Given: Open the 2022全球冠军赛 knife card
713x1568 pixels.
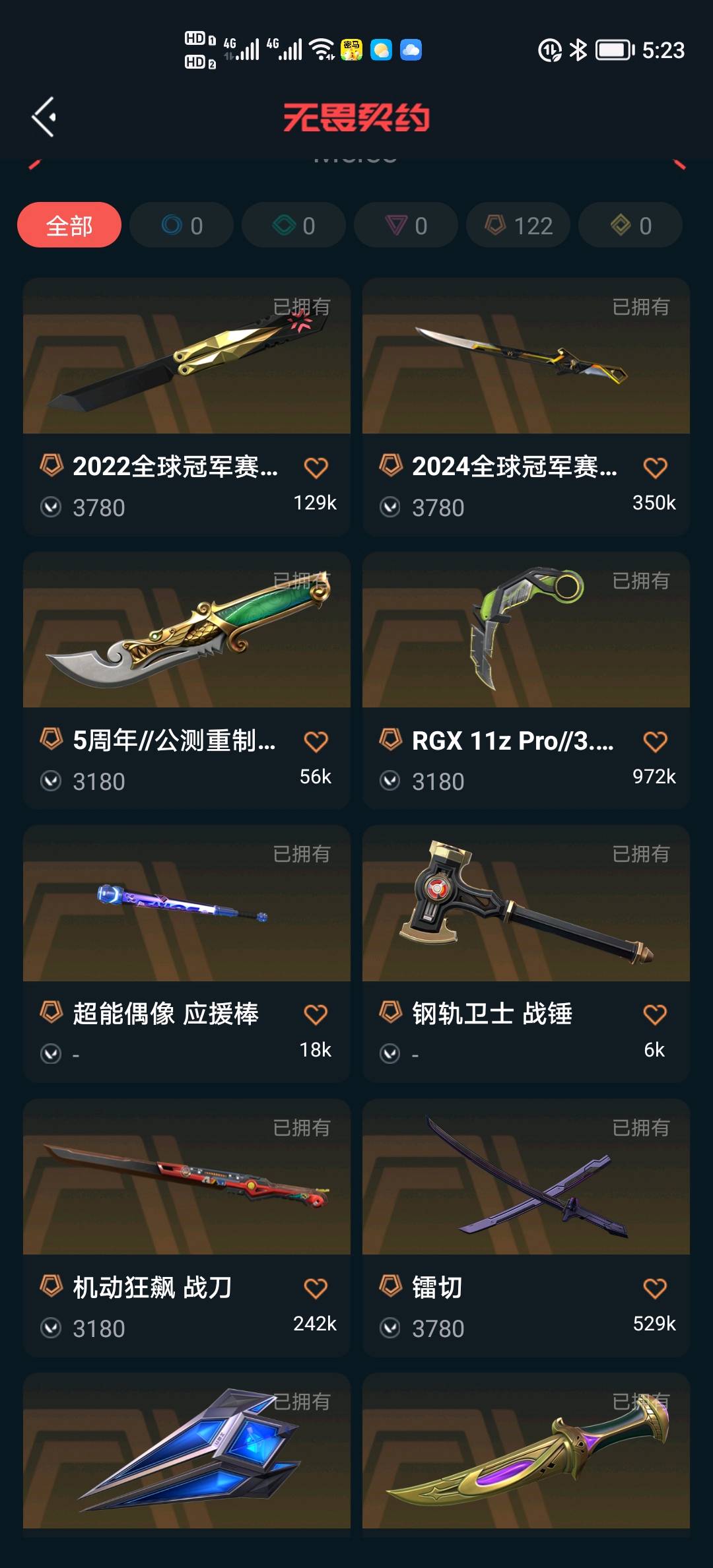Looking at the screenshot, I should coord(187,356).
